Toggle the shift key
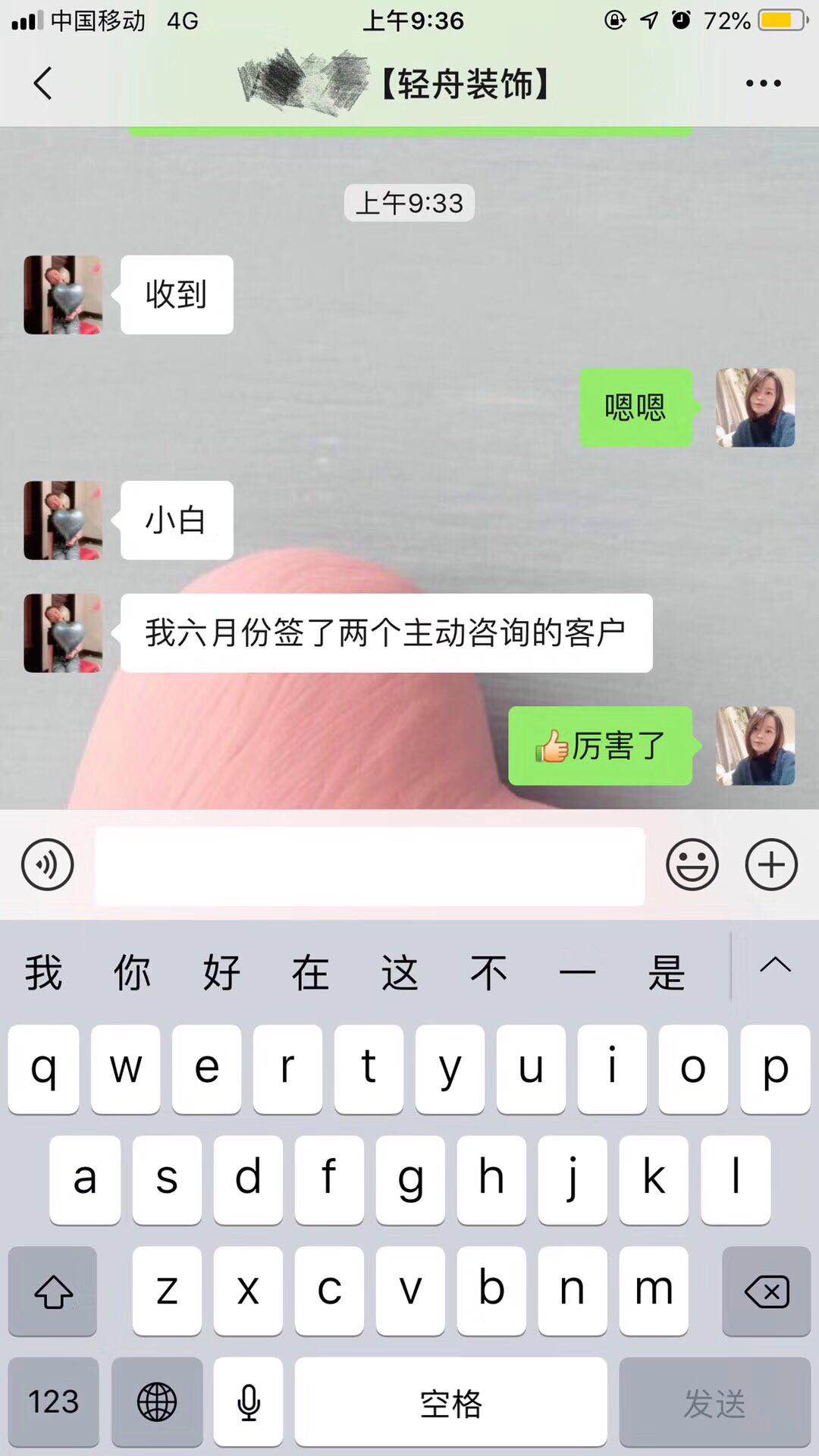 coord(52,1291)
